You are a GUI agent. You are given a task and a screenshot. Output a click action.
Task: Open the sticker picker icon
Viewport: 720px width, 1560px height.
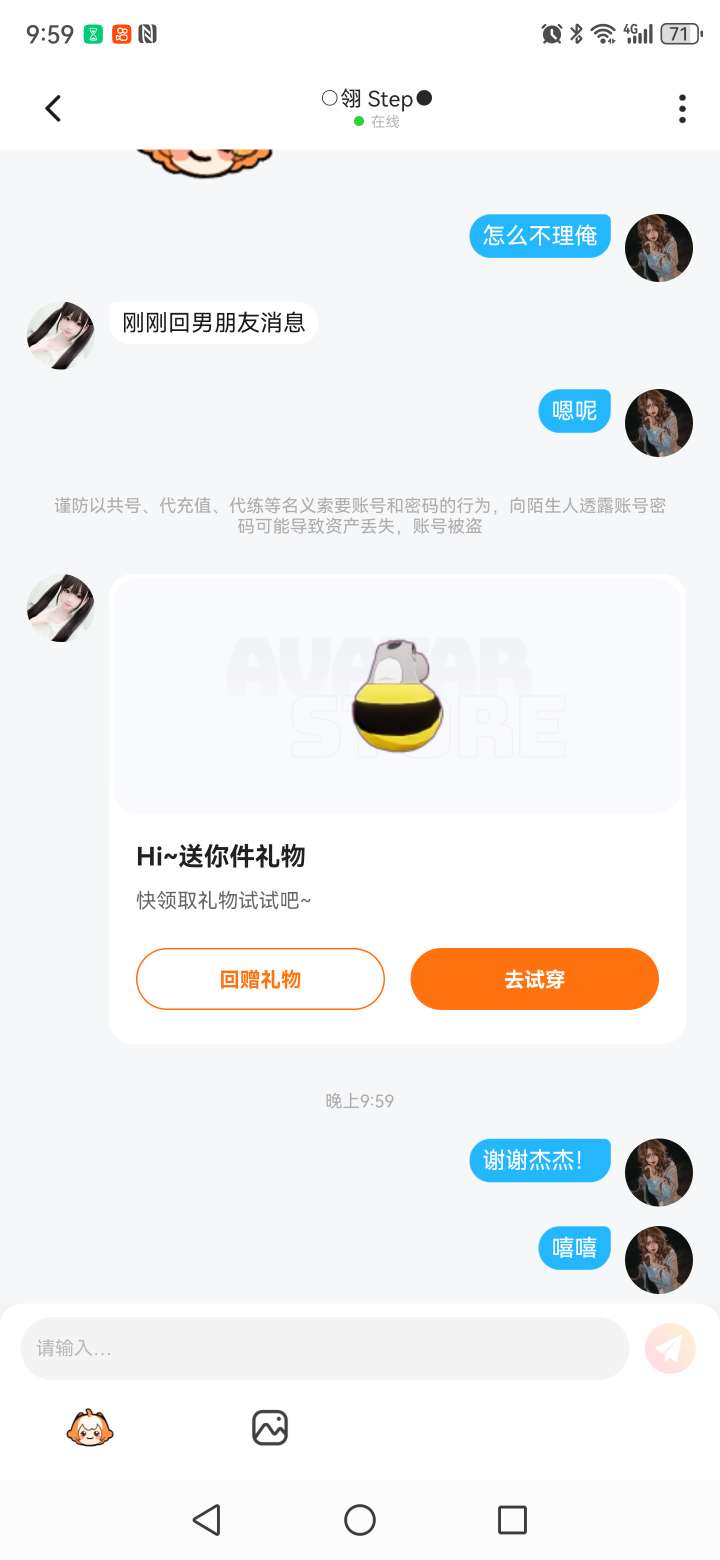click(x=90, y=1427)
